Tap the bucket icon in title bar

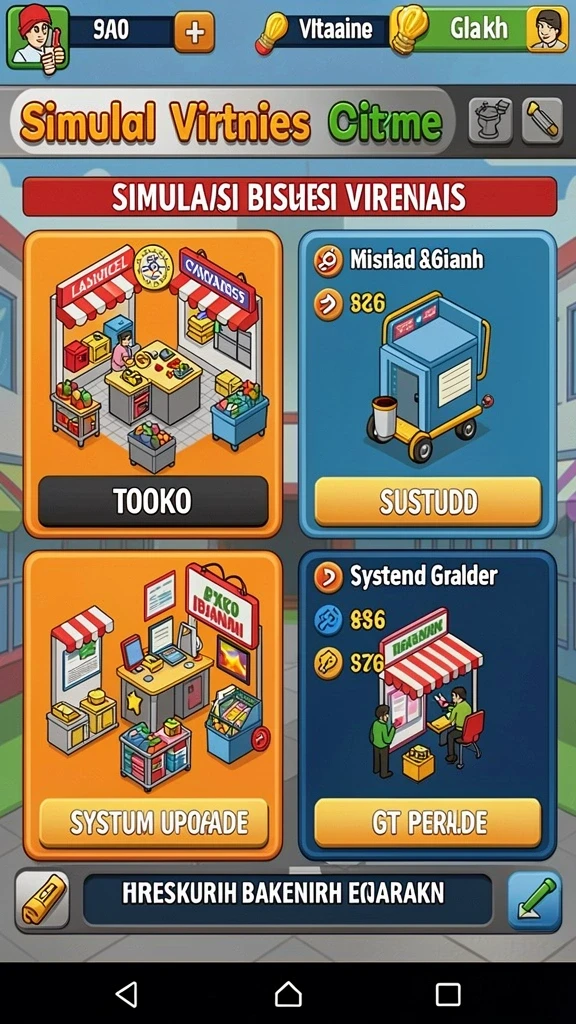(489, 121)
